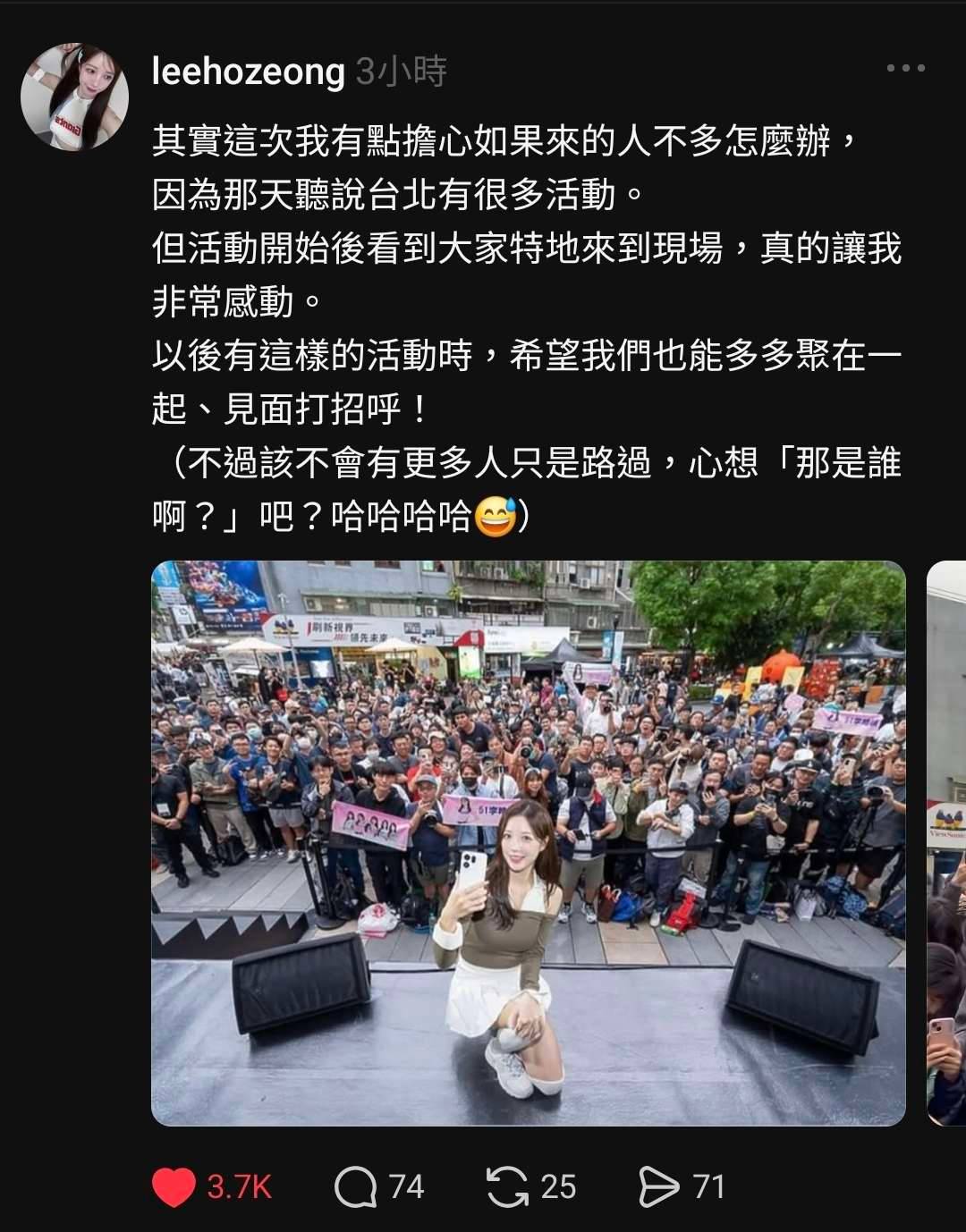Image resolution: width=966 pixels, height=1232 pixels.
Task: Like the post with the heart icon
Action: 174,1187
